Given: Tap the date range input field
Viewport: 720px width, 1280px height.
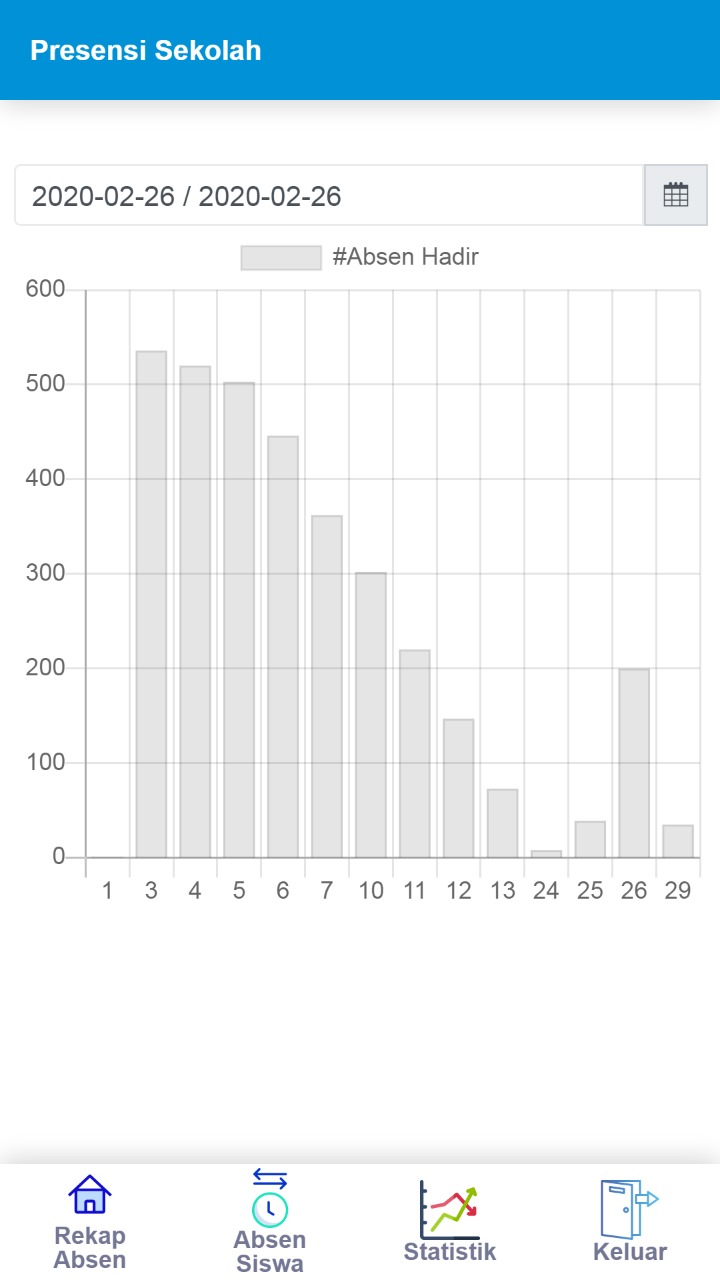Looking at the screenshot, I should pyautogui.click(x=328, y=195).
